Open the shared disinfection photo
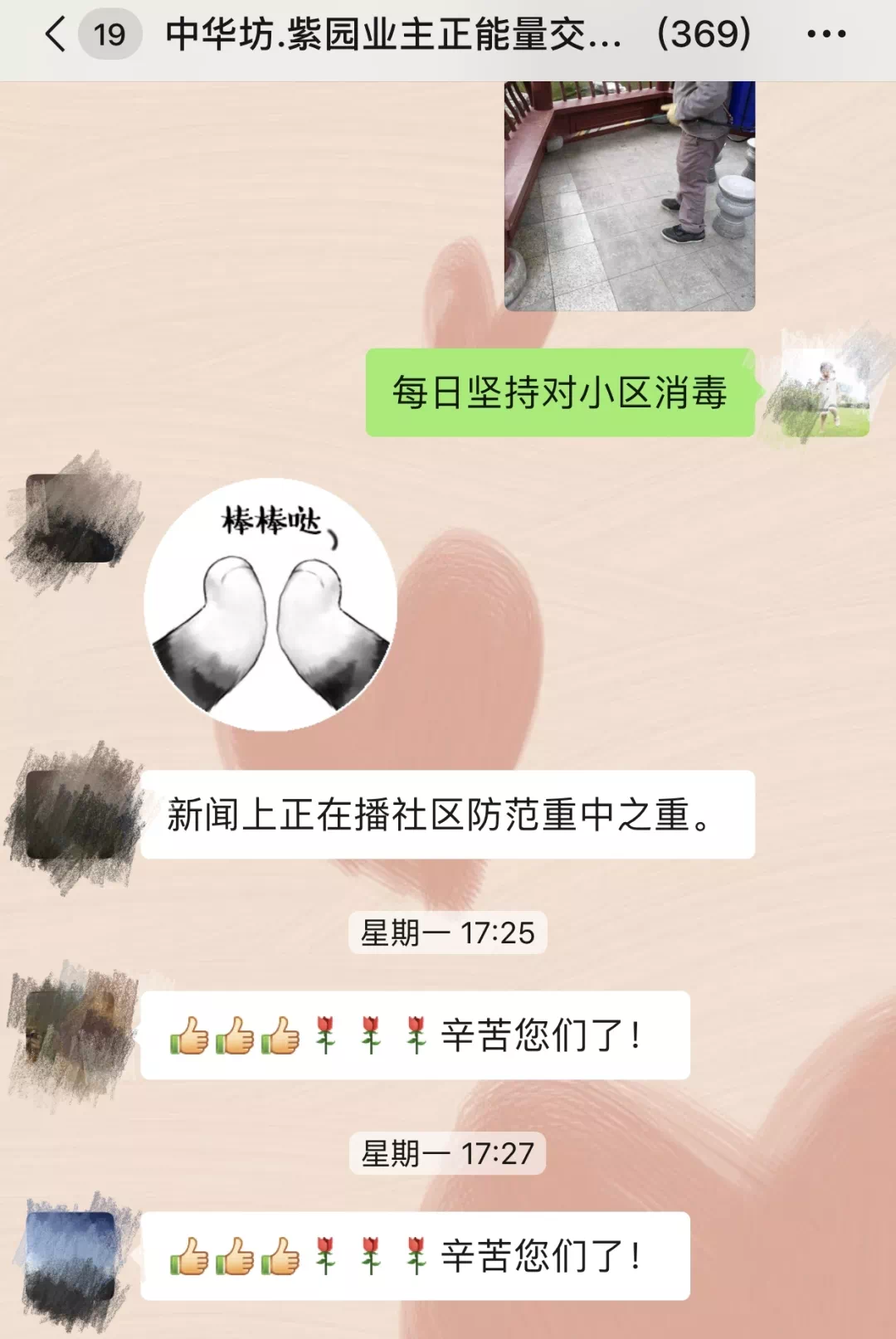 pyautogui.click(x=629, y=196)
